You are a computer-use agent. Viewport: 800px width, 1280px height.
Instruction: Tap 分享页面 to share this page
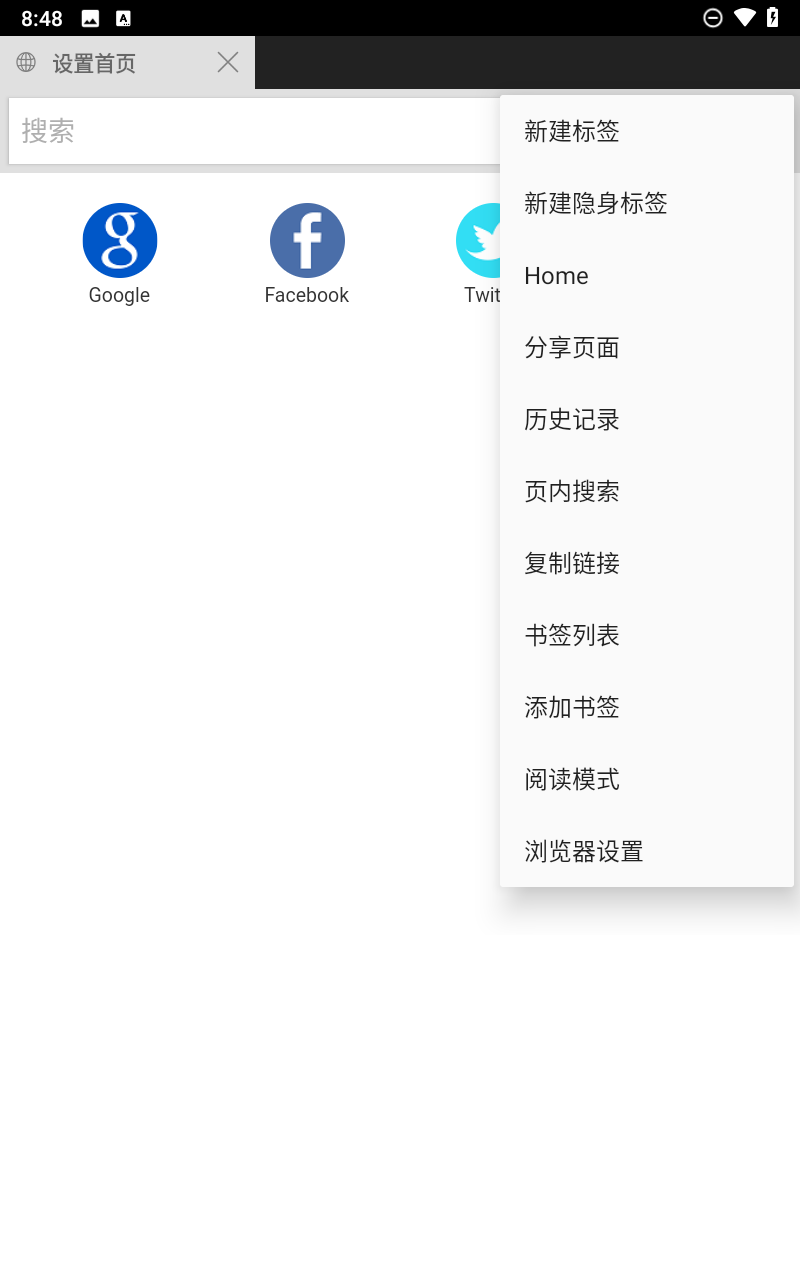(x=647, y=347)
